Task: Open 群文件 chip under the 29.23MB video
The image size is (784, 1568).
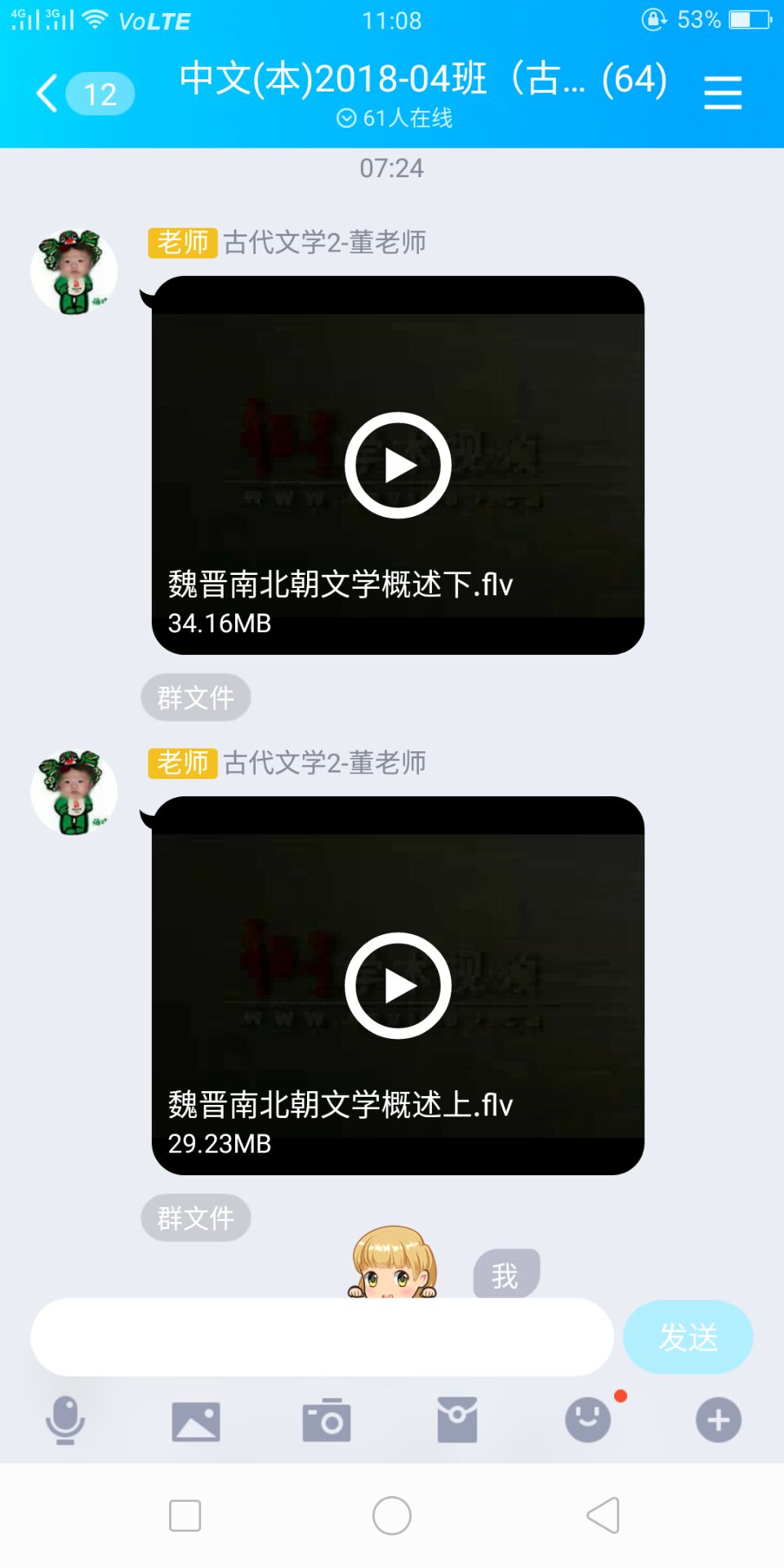Action: (196, 1218)
